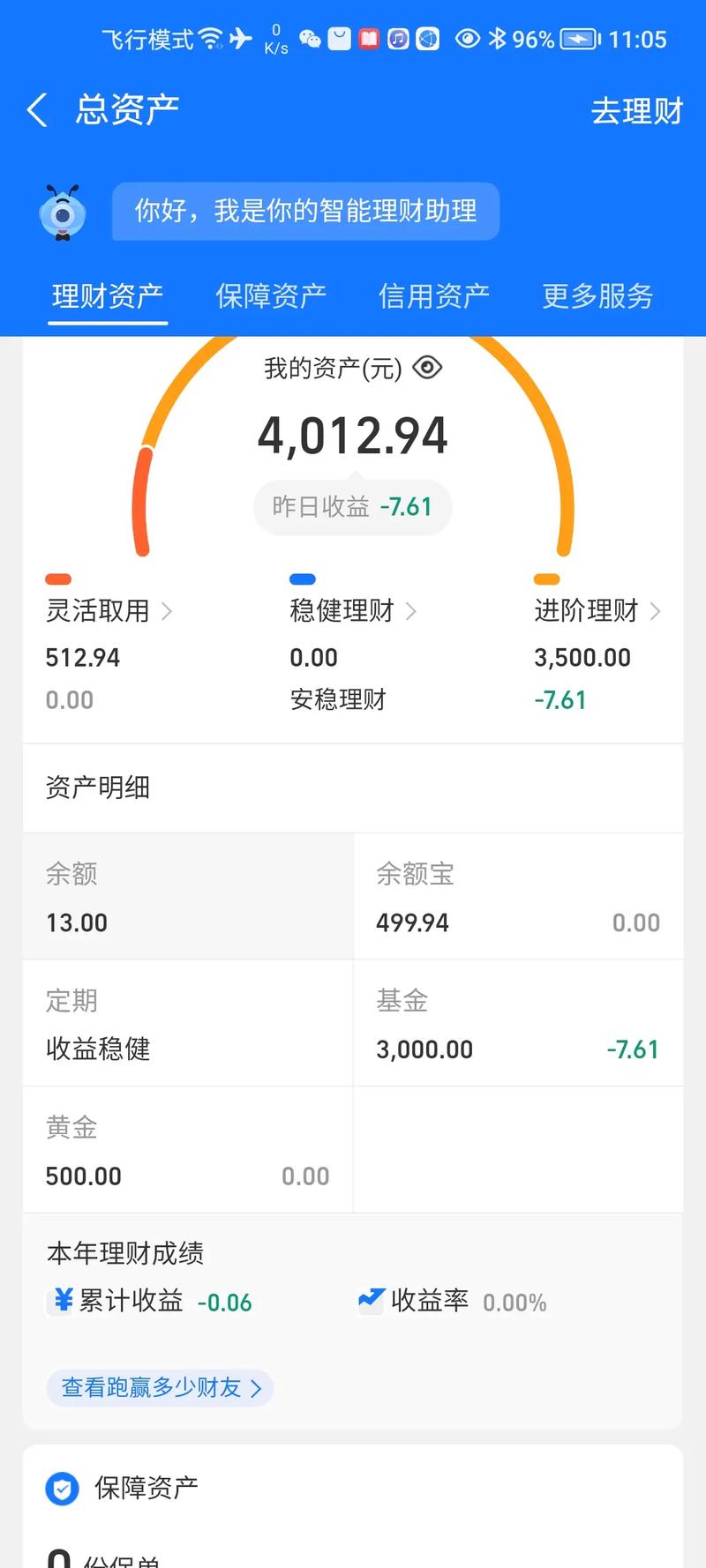Click the orange dot marker above 灵活取用
This screenshot has width=706, height=1568.
coord(58,579)
